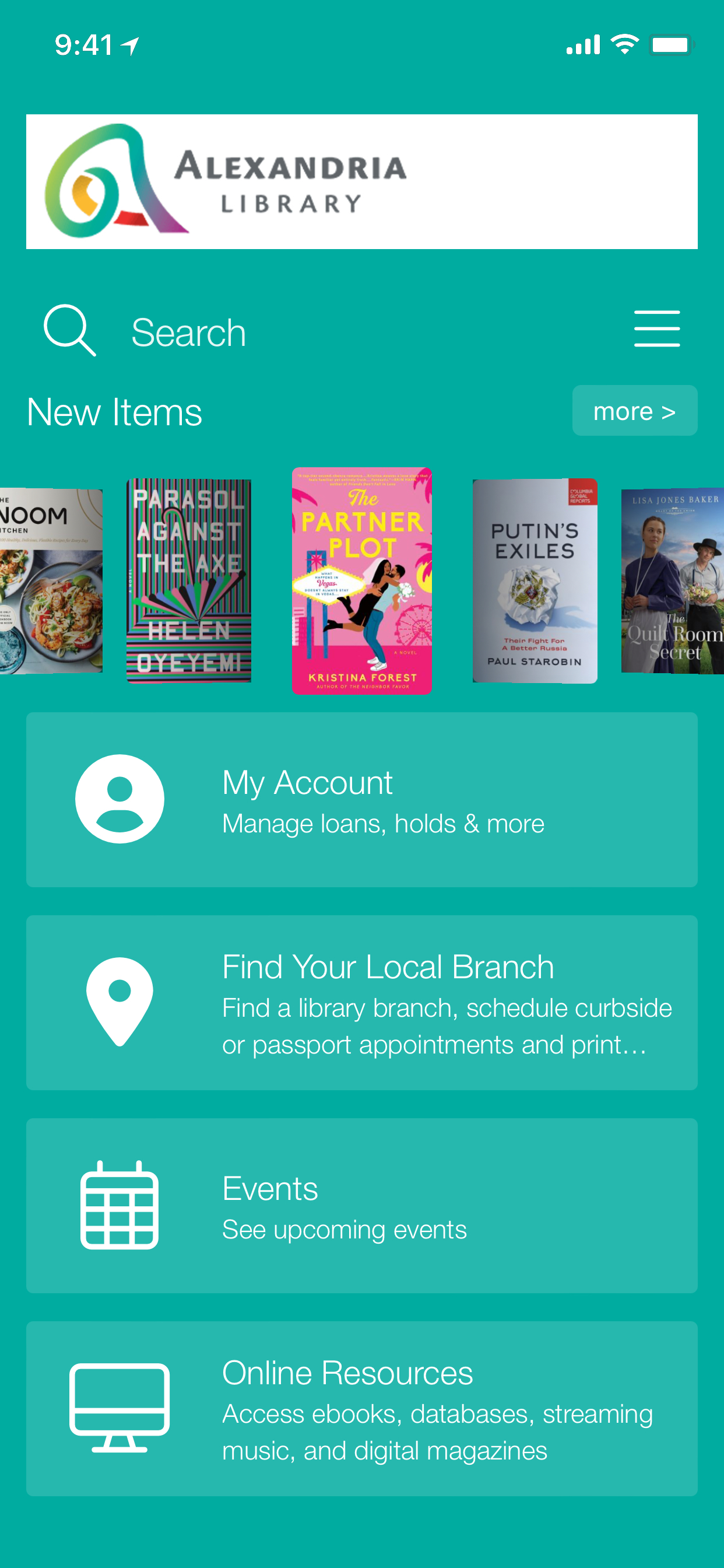
Task: View Putin's Exiles book details
Action: coord(534,580)
